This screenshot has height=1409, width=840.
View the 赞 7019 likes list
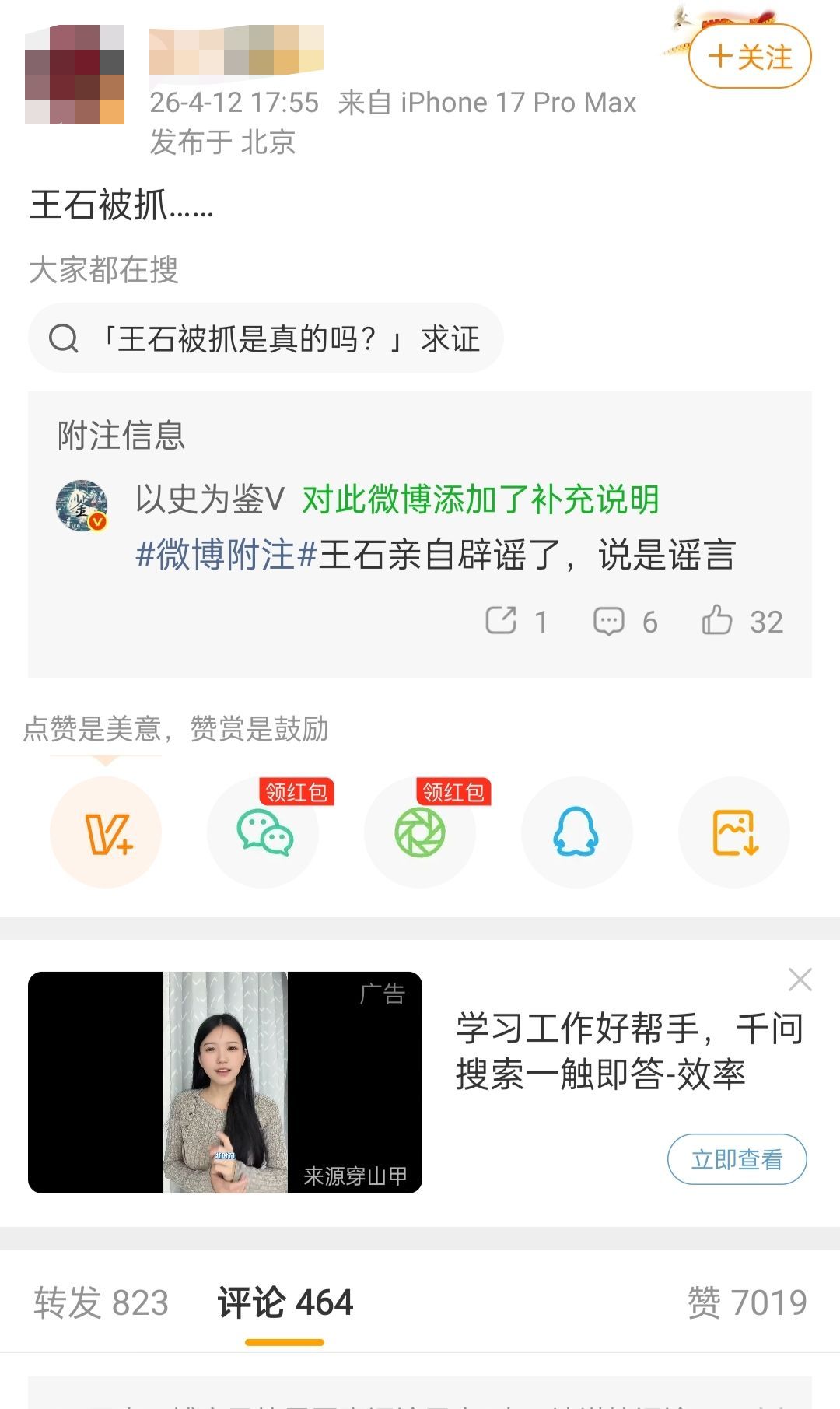click(747, 1302)
